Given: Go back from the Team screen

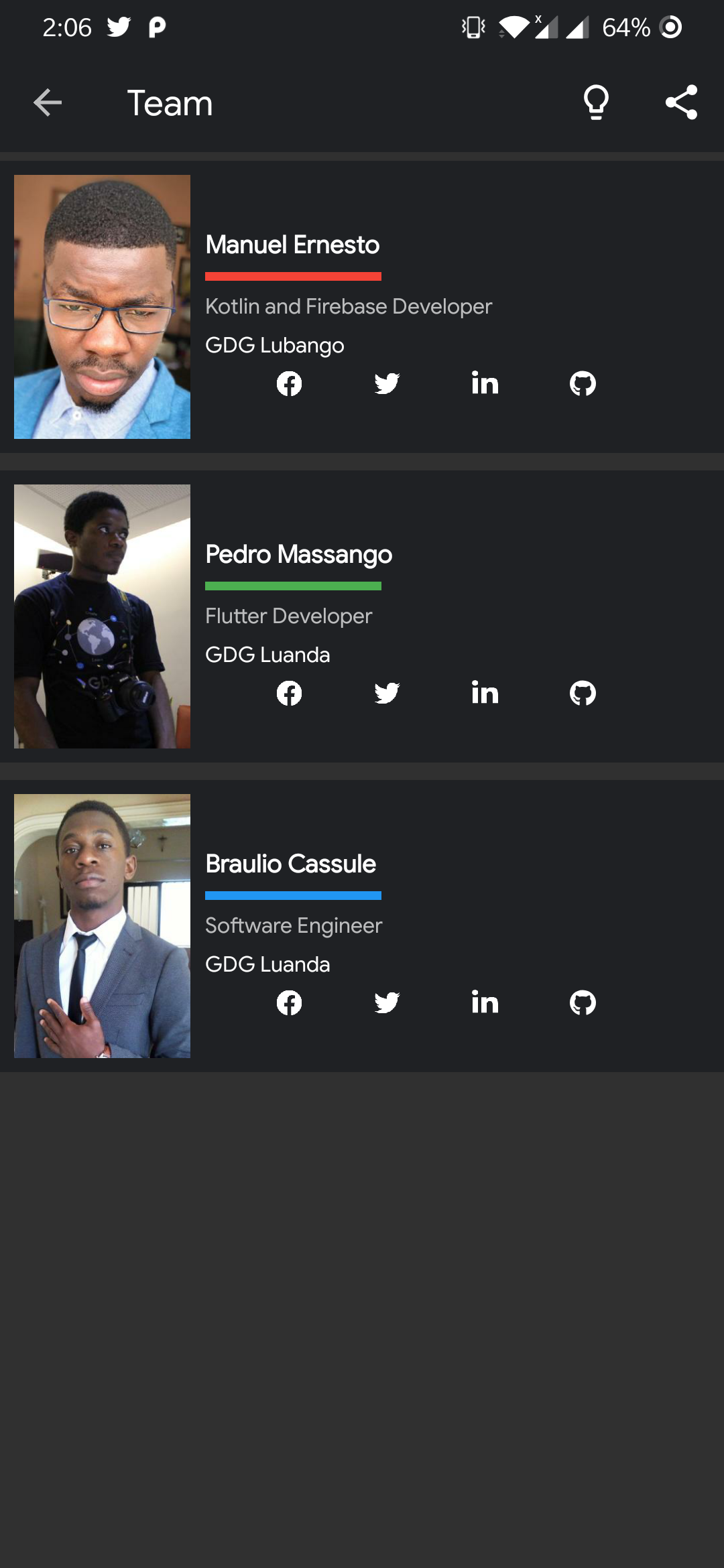Looking at the screenshot, I should pyautogui.click(x=48, y=103).
